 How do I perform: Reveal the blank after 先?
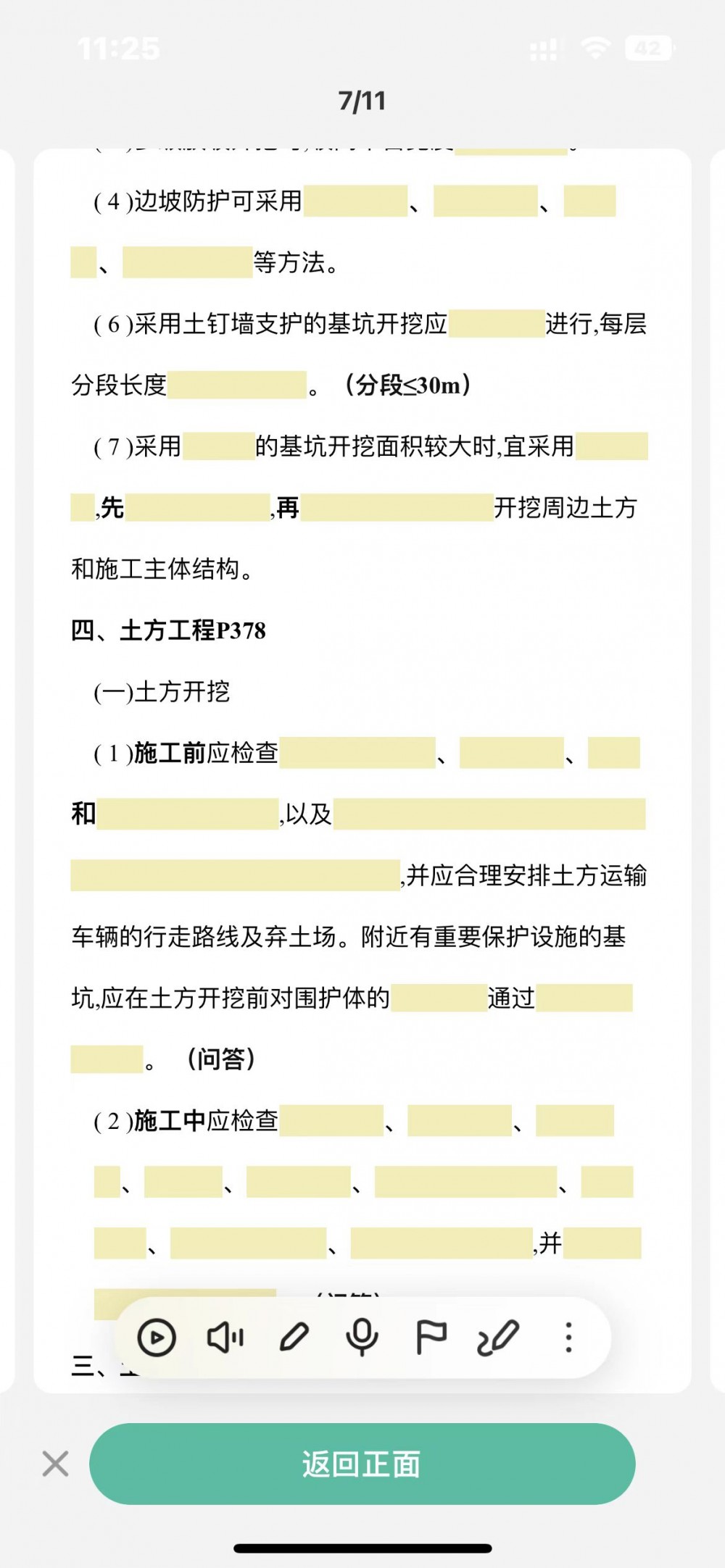click(198, 507)
